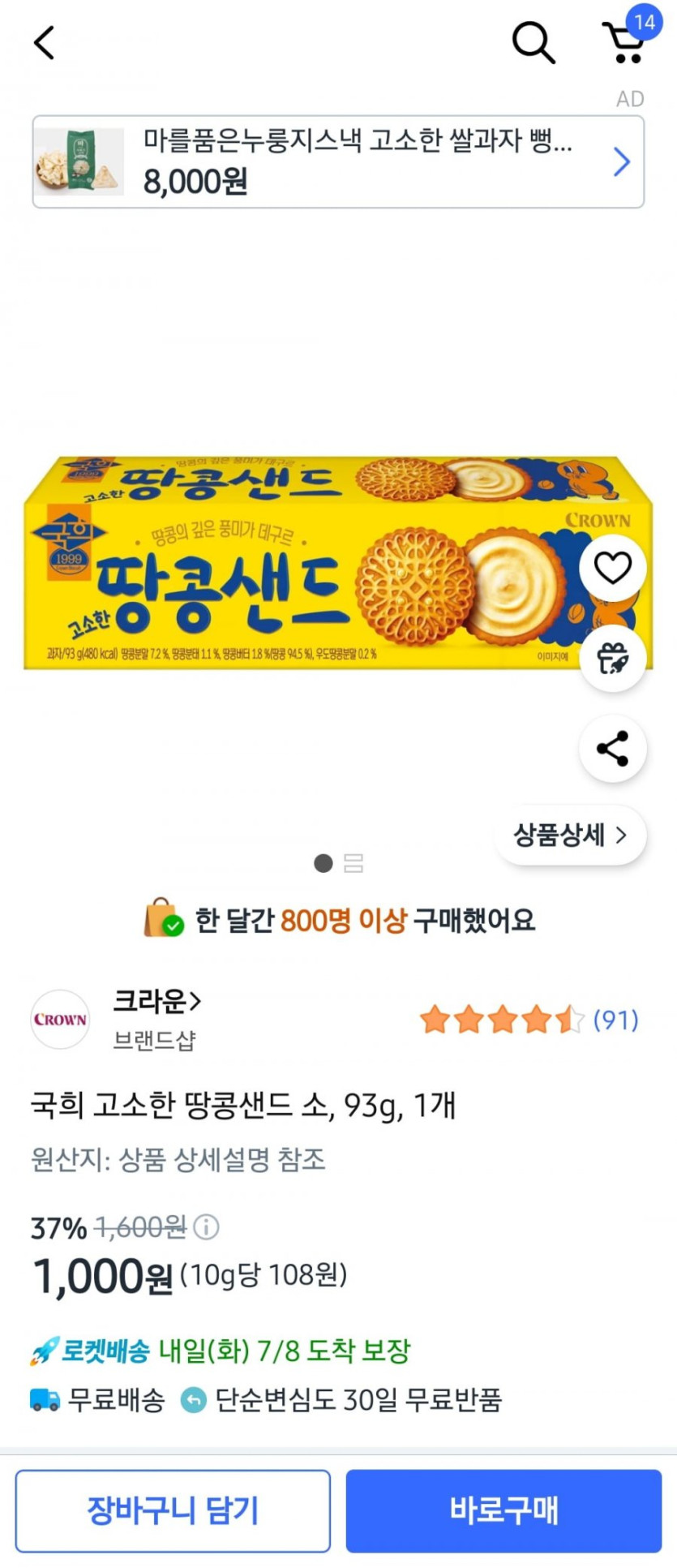
Task: Open the shopping cart with 14 items
Action: tap(625, 42)
